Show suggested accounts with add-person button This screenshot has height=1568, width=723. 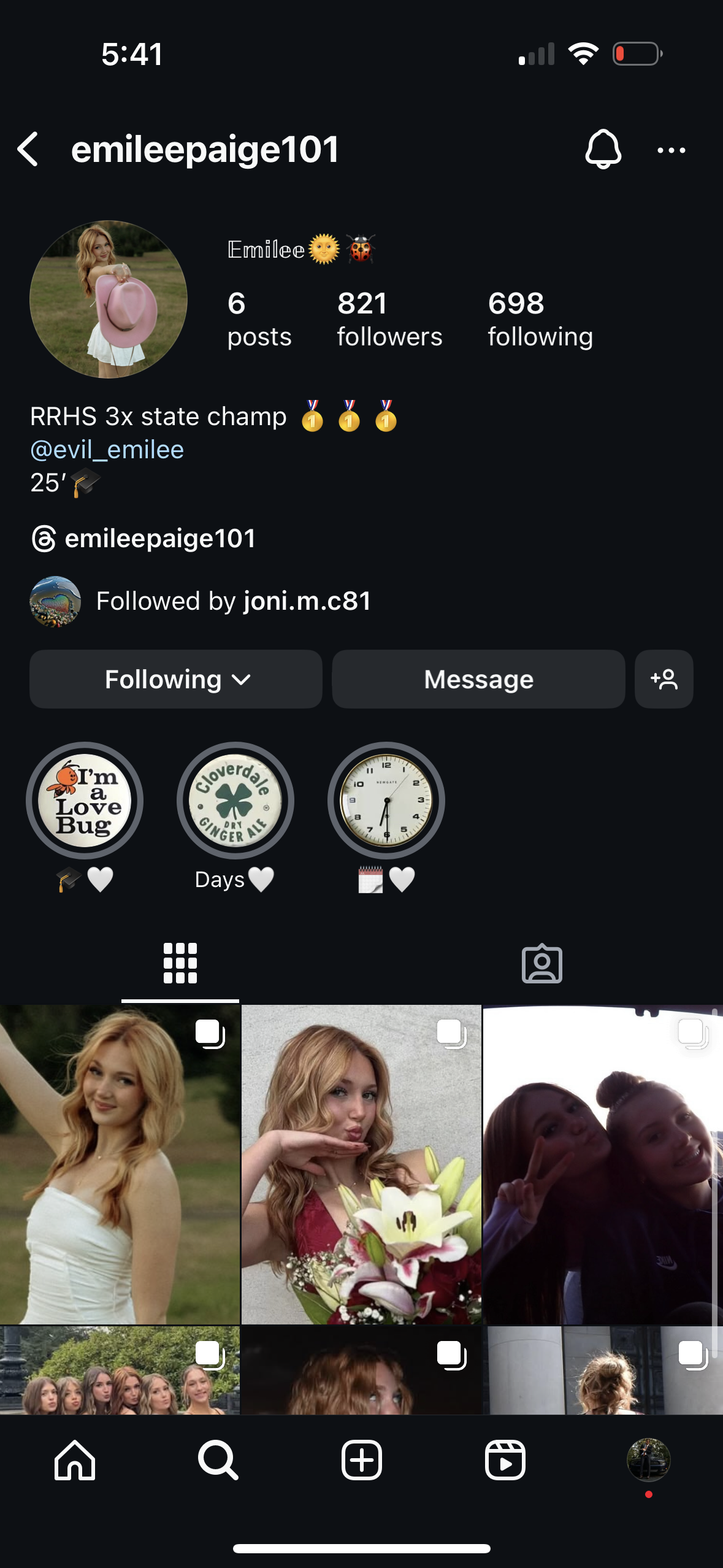point(664,679)
